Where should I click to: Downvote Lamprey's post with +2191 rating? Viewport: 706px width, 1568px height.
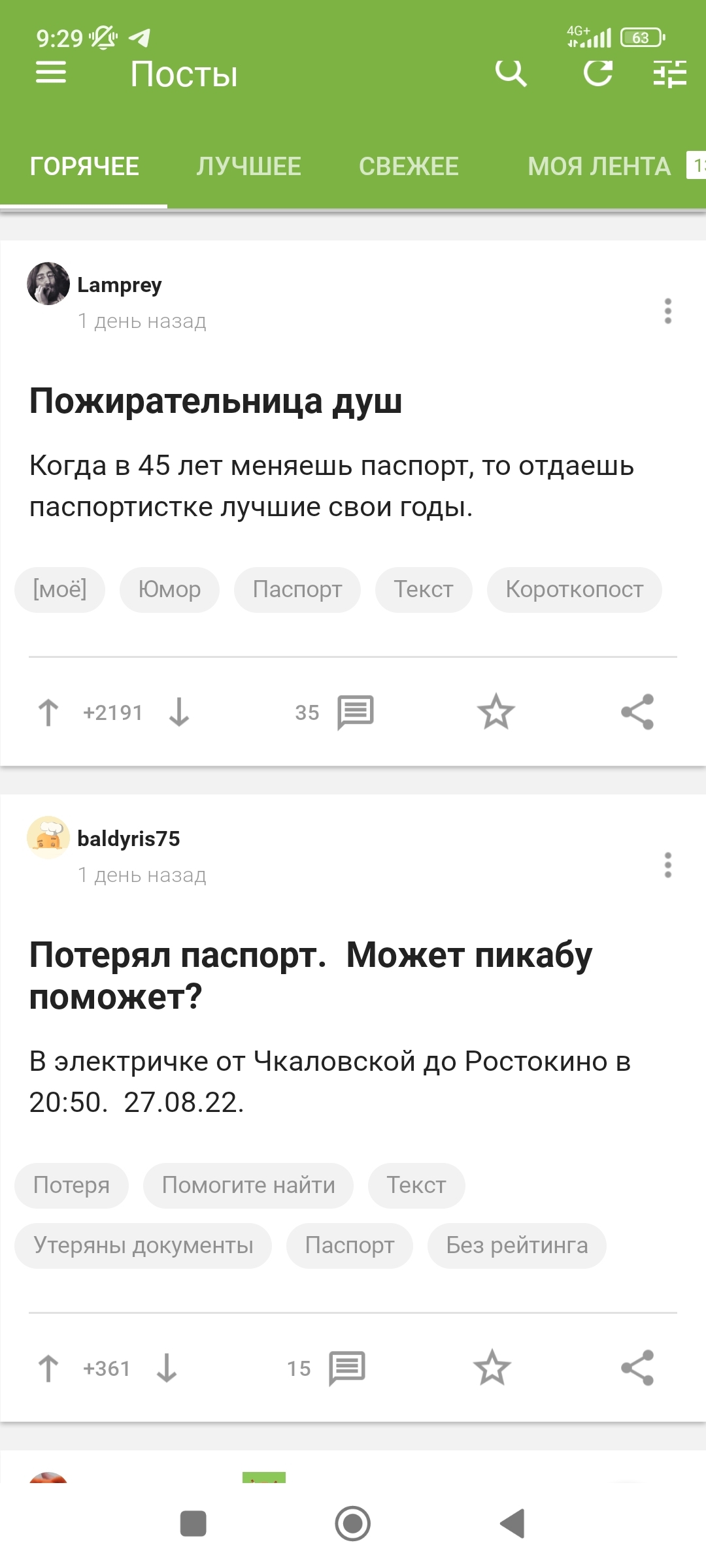click(179, 712)
